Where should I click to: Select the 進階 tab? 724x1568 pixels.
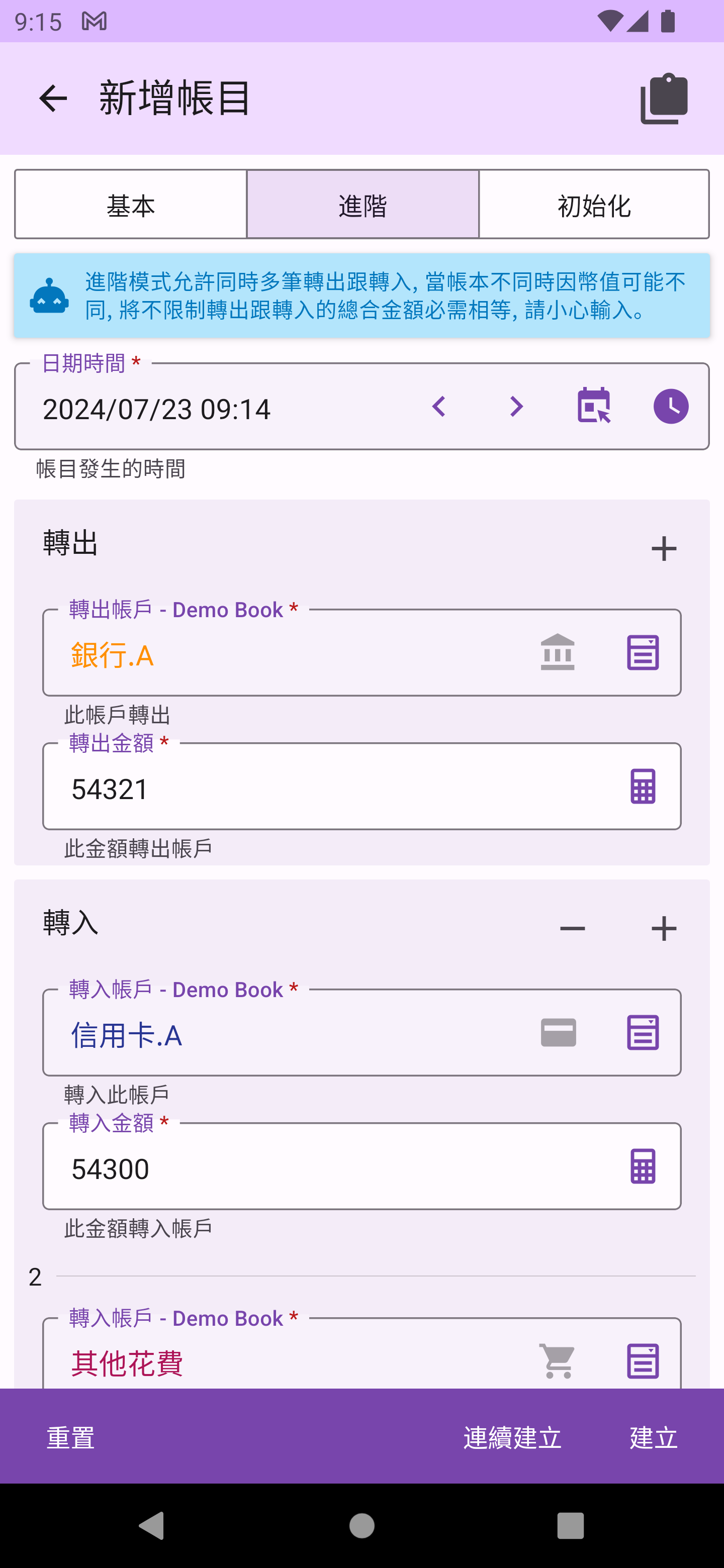[x=363, y=205]
